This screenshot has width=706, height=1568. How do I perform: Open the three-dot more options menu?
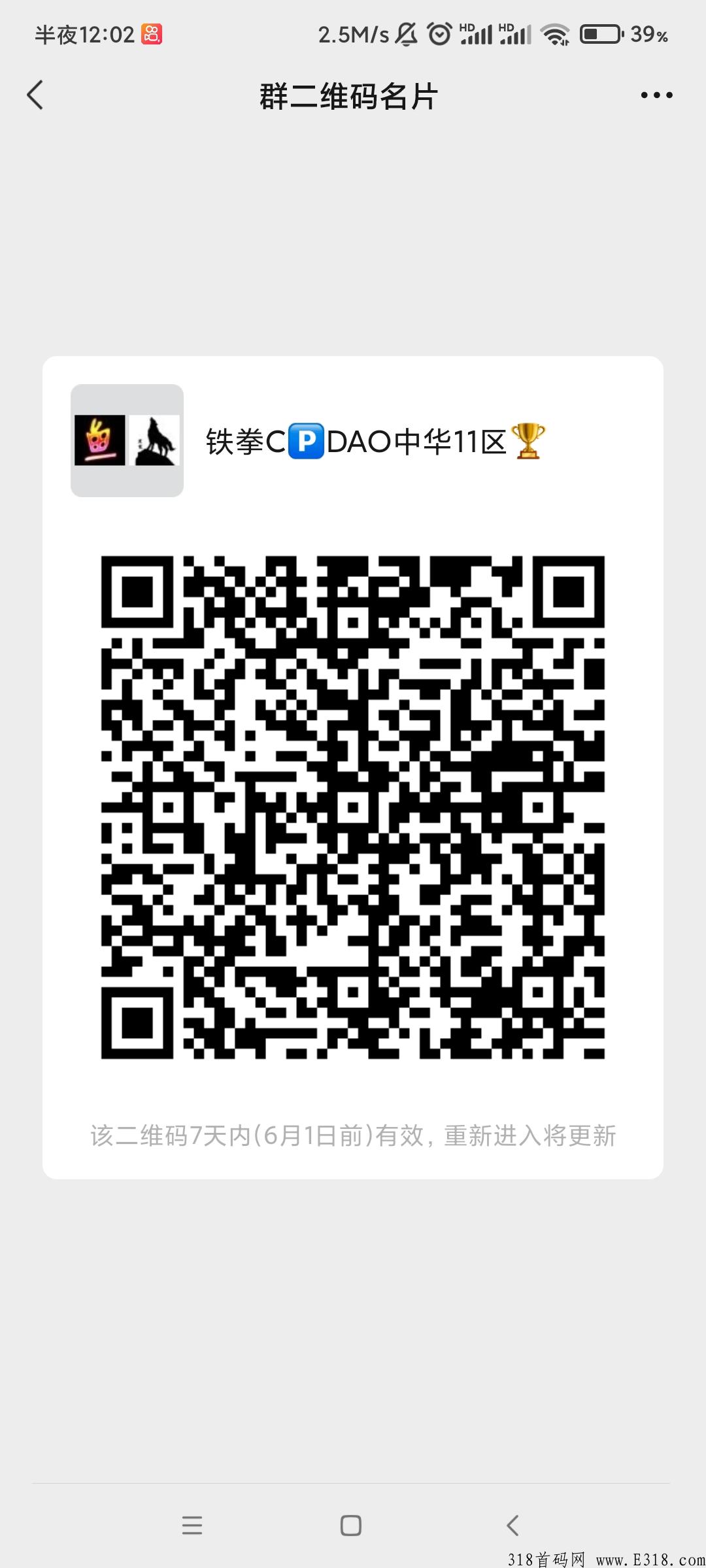point(656,95)
